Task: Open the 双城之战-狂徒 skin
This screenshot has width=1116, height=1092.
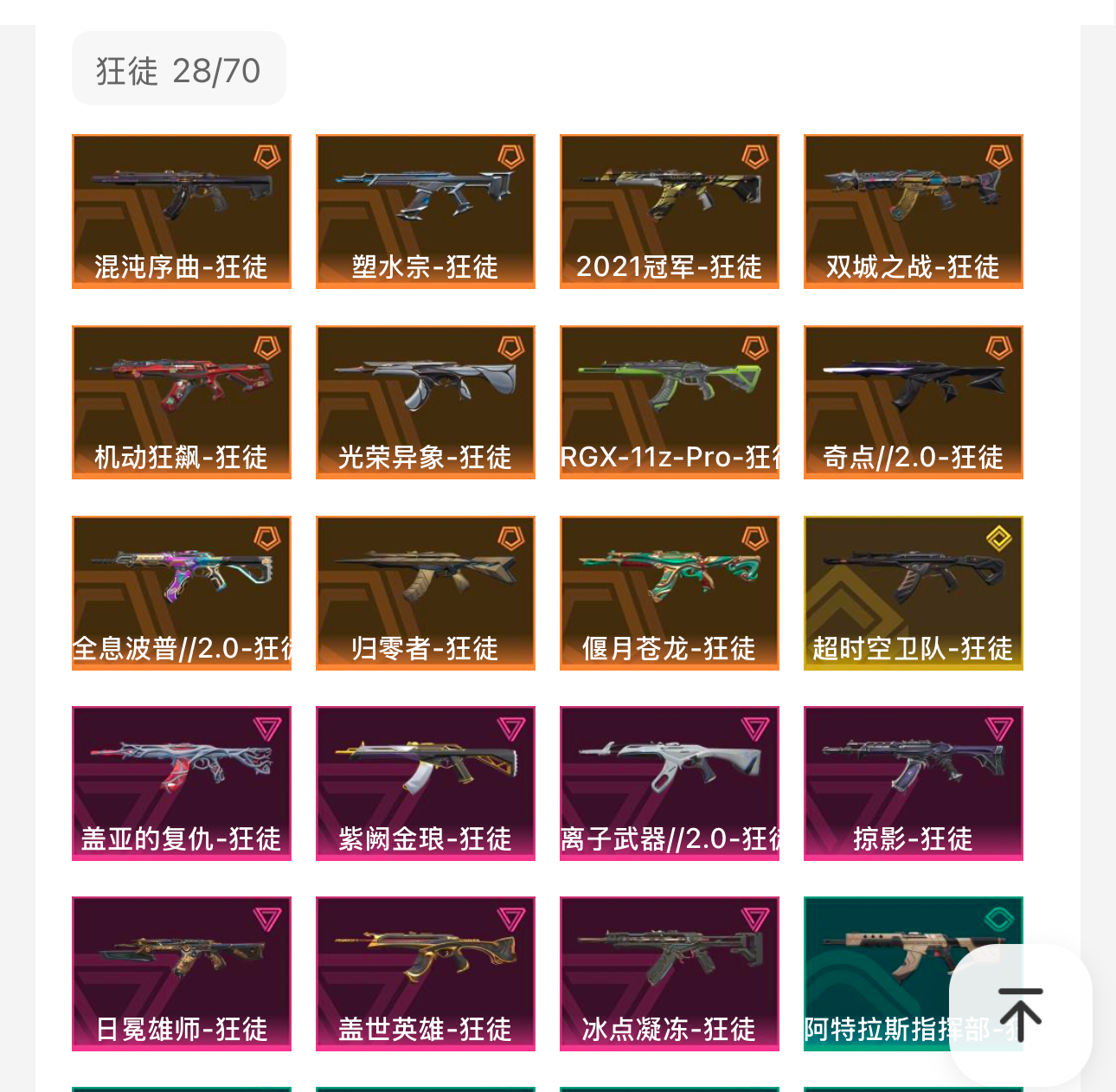Action: coord(914,211)
